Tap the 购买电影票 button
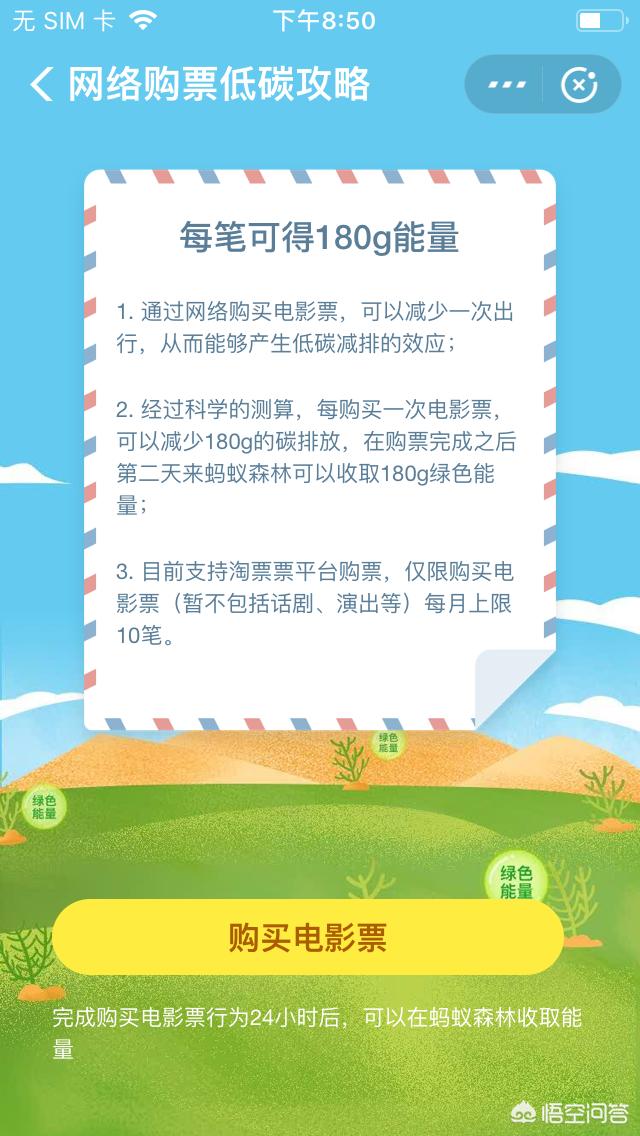Viewport: 640px width, 1136px height. [308, 937]
